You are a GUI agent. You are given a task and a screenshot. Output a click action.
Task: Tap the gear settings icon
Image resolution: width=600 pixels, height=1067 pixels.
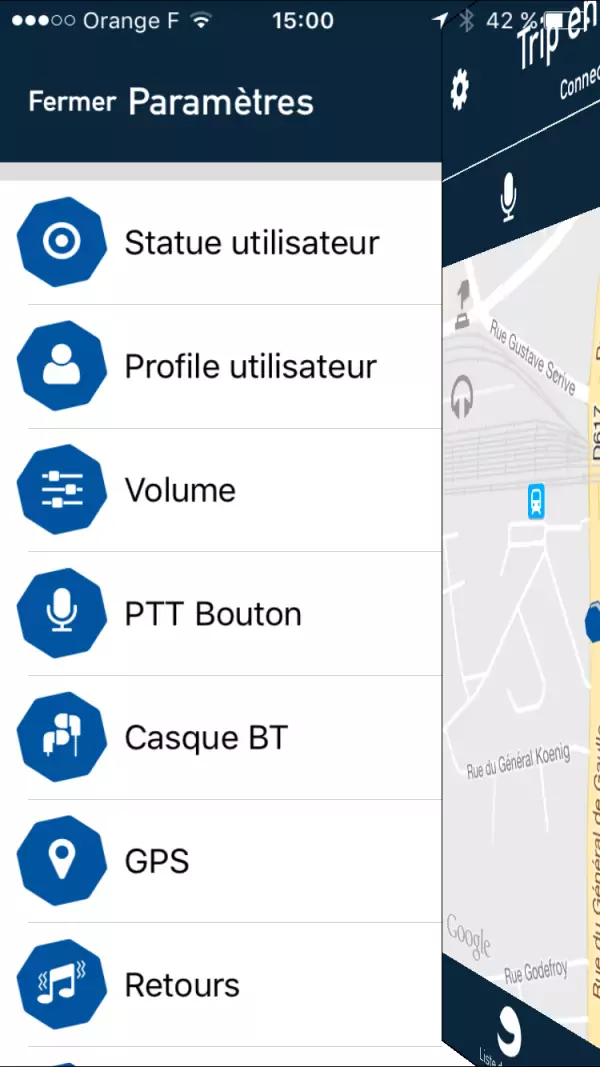tap(460, 90)
